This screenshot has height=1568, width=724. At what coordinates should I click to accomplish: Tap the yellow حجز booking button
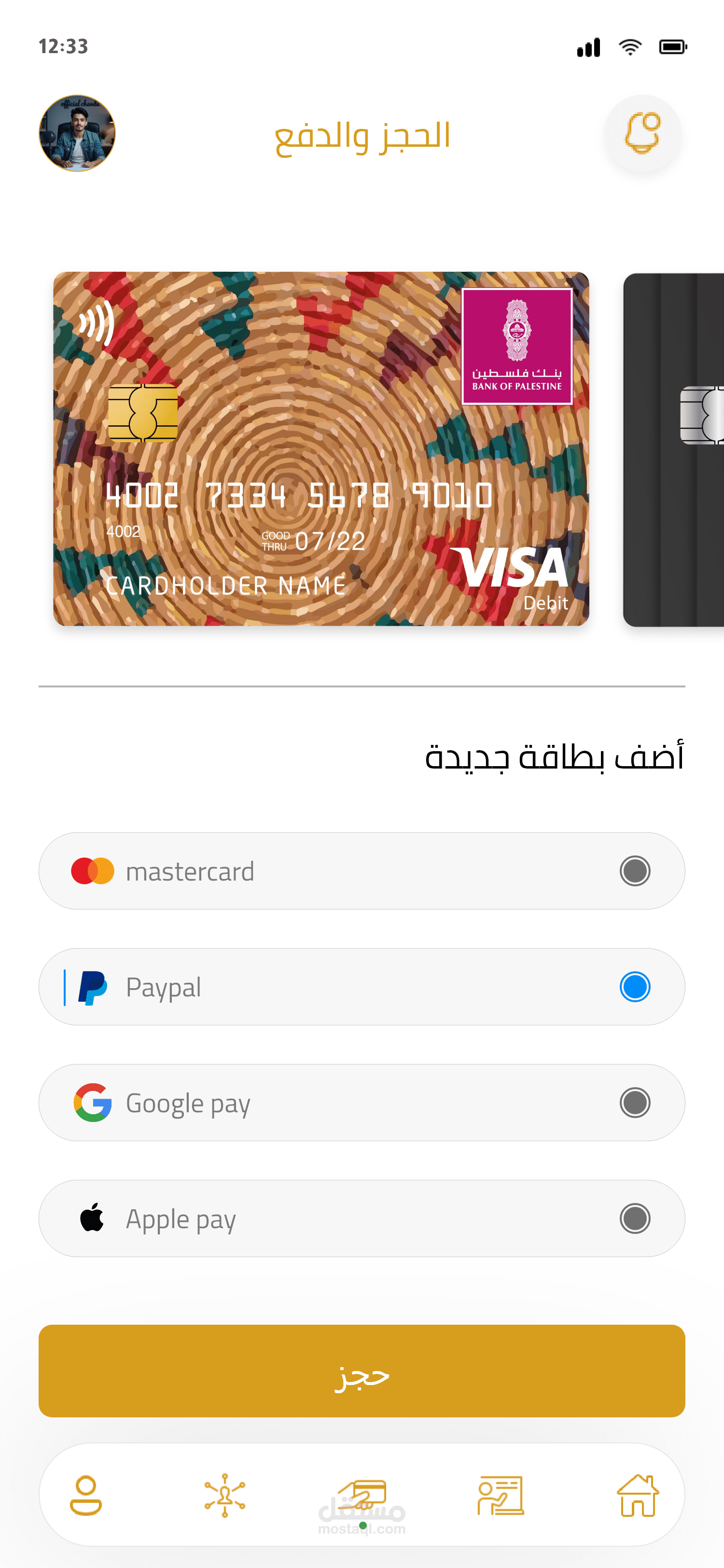click(362, 1371)
